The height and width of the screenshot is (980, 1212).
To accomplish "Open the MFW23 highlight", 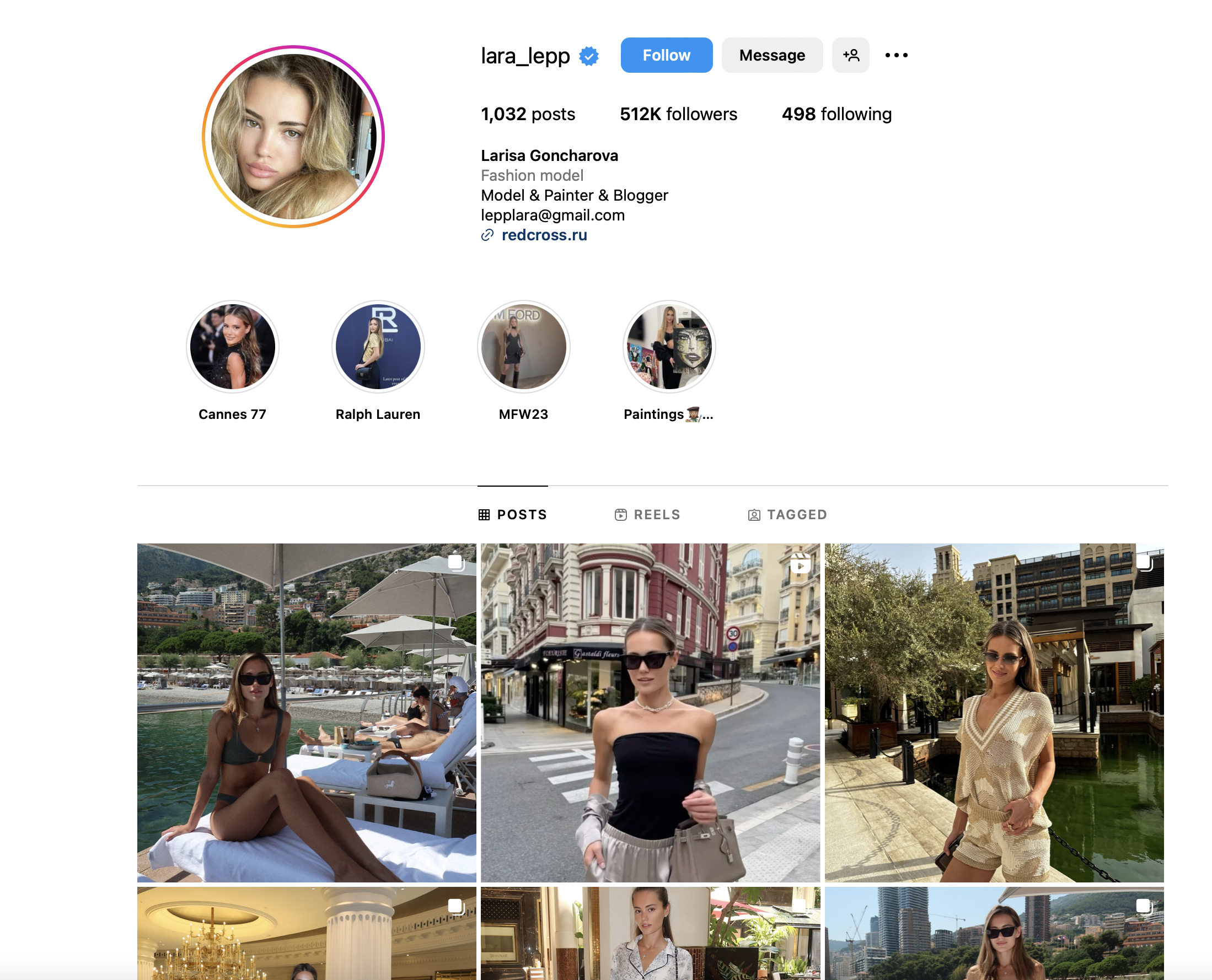I will click(x=523, y=347).
